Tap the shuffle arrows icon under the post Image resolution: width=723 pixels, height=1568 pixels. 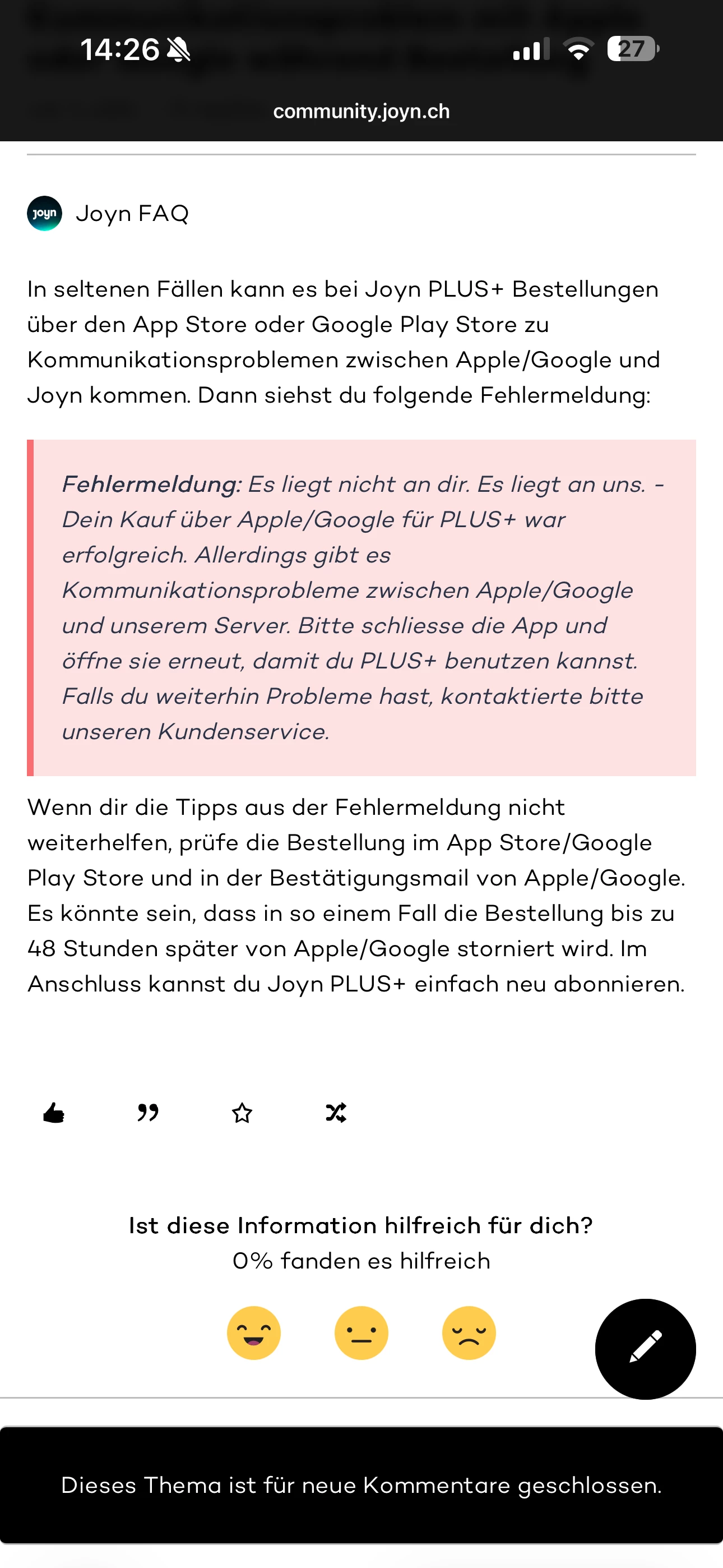tap(336, 1113)
